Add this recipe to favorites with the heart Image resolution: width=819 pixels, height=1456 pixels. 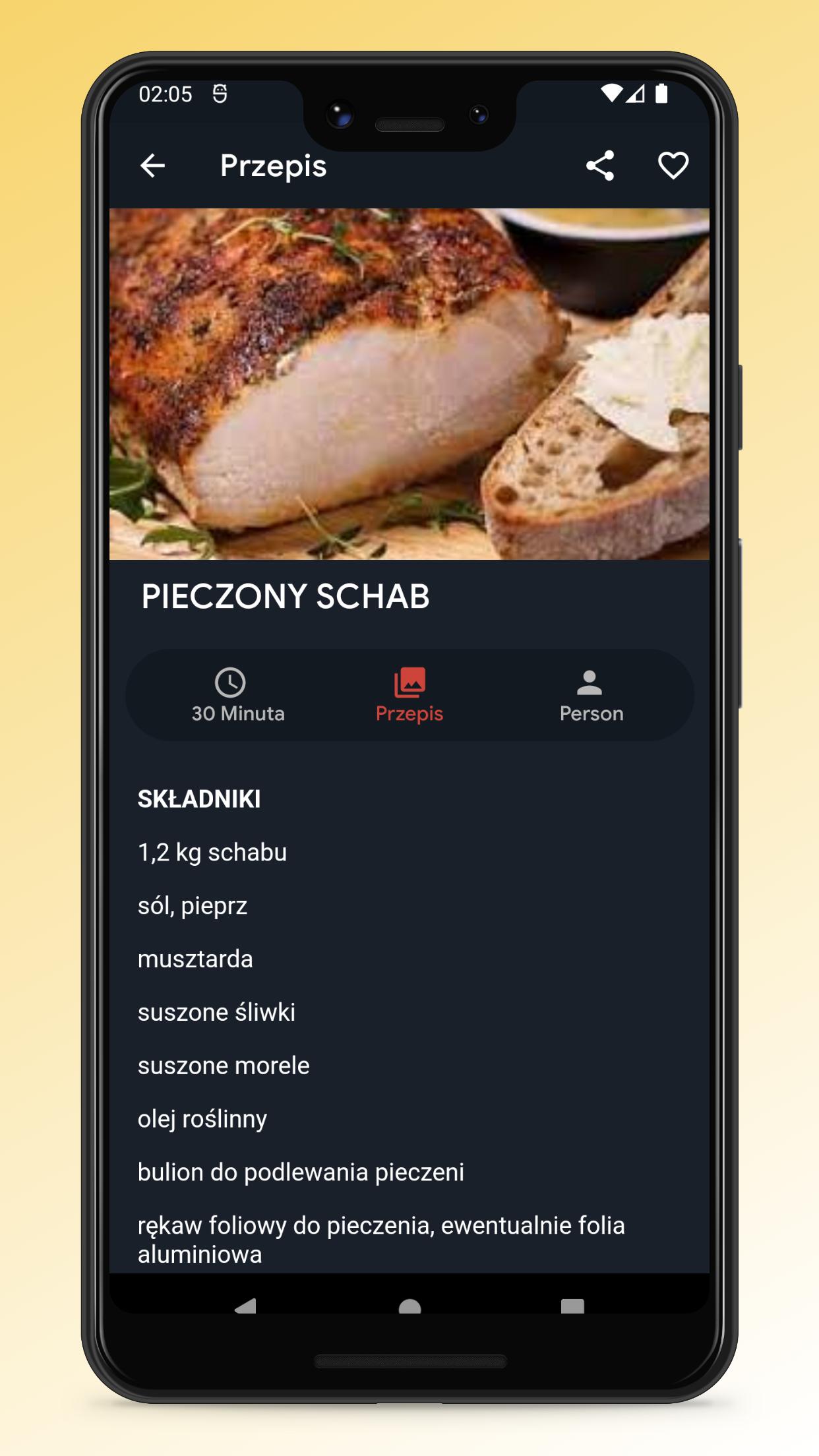click(673, 166)
